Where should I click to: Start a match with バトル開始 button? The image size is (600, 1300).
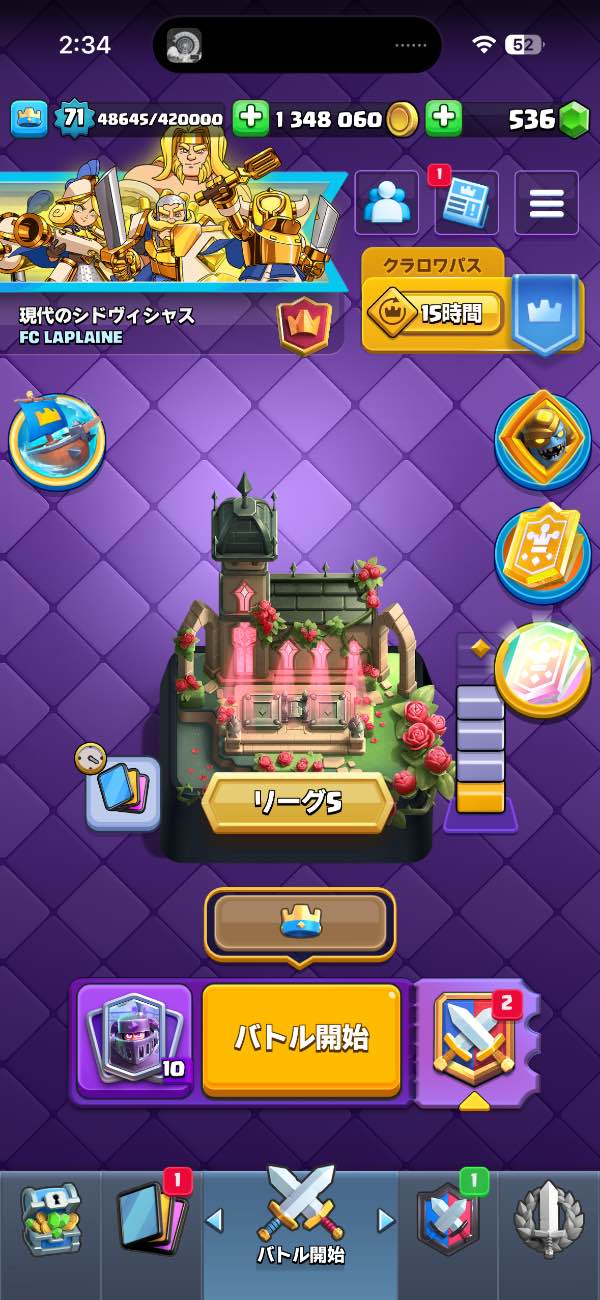pos(301,1040)
